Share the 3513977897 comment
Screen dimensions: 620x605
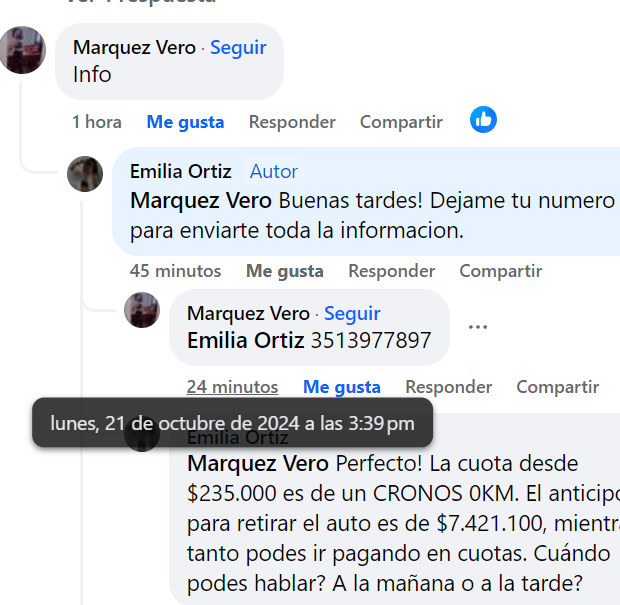pyautogui.click(x=557, y=387)
